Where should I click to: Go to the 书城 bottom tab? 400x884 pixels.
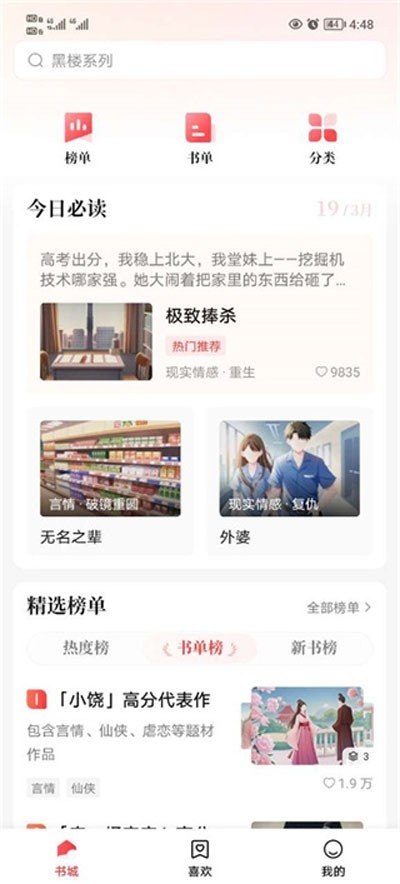point(66,858)
